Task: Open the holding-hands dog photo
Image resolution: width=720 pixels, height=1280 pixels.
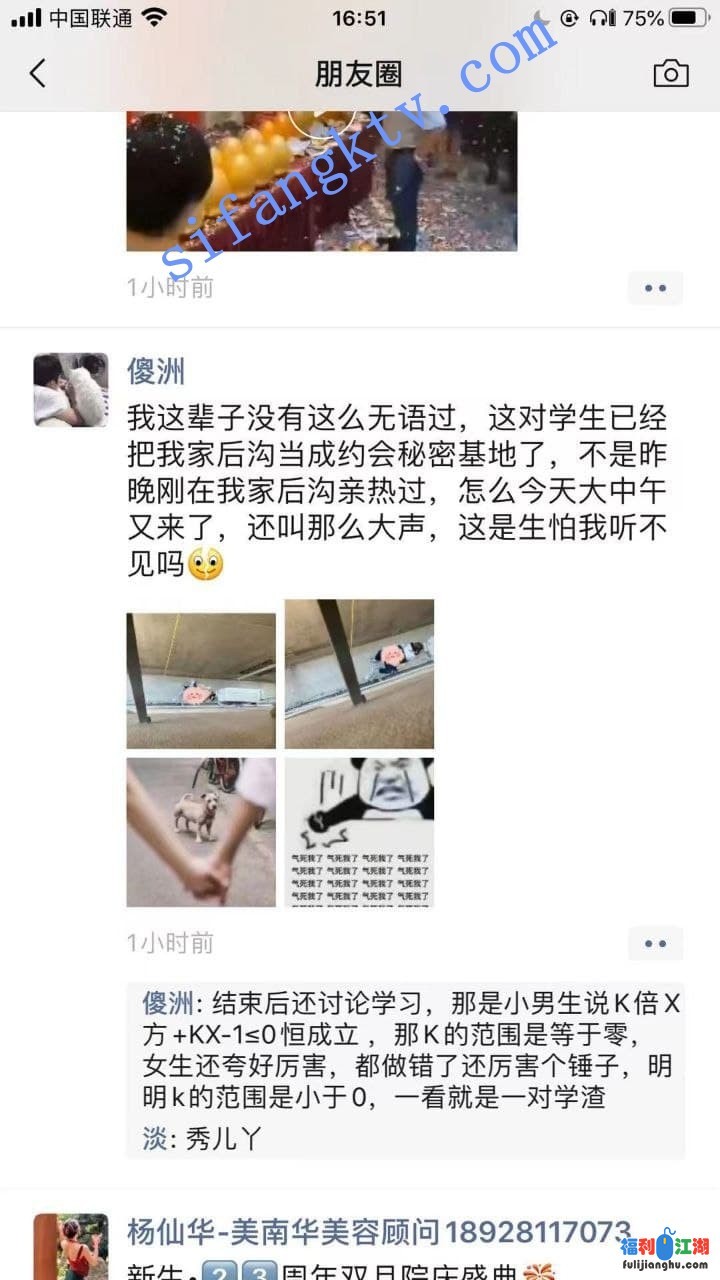Action: click(x=201, y=832)
